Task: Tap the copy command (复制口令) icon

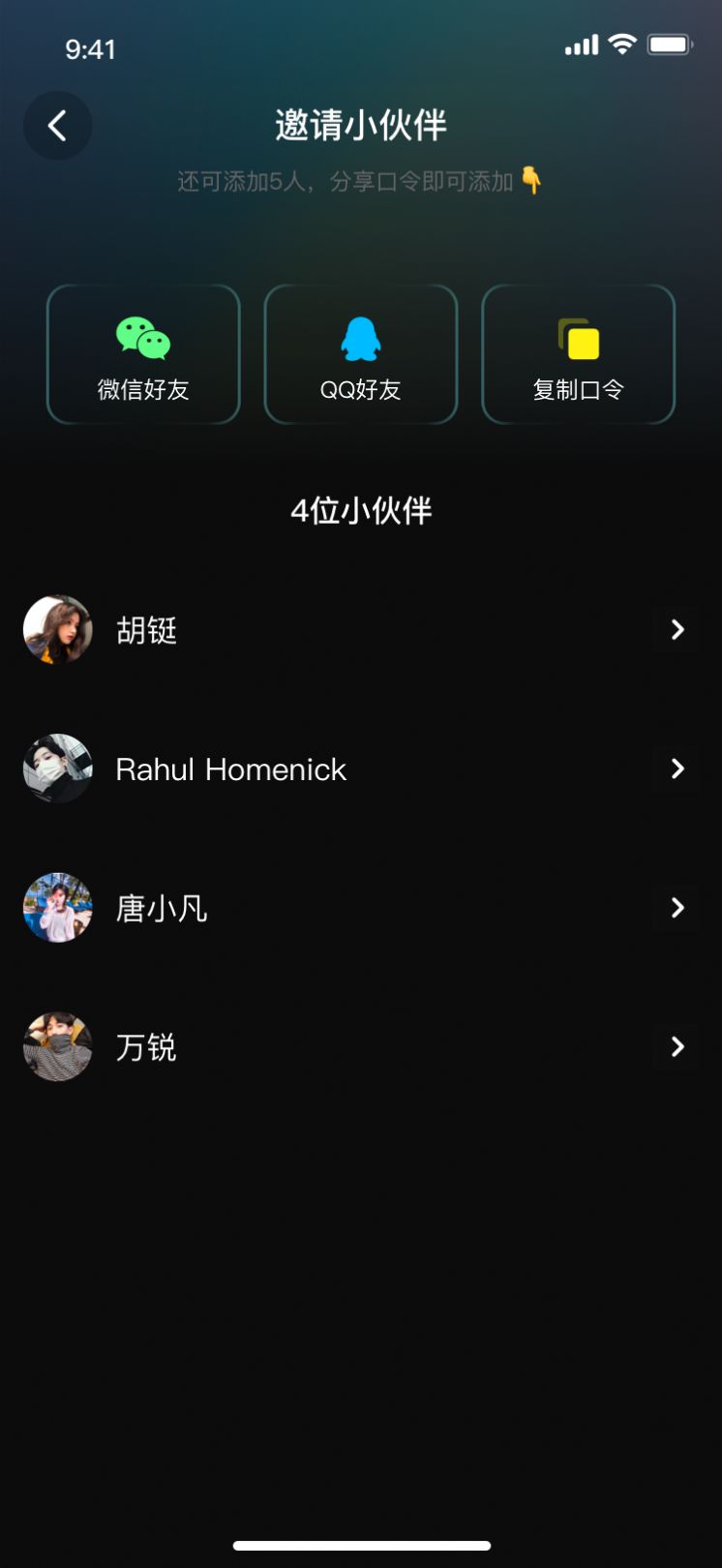Action: click(x=578, y=341)
